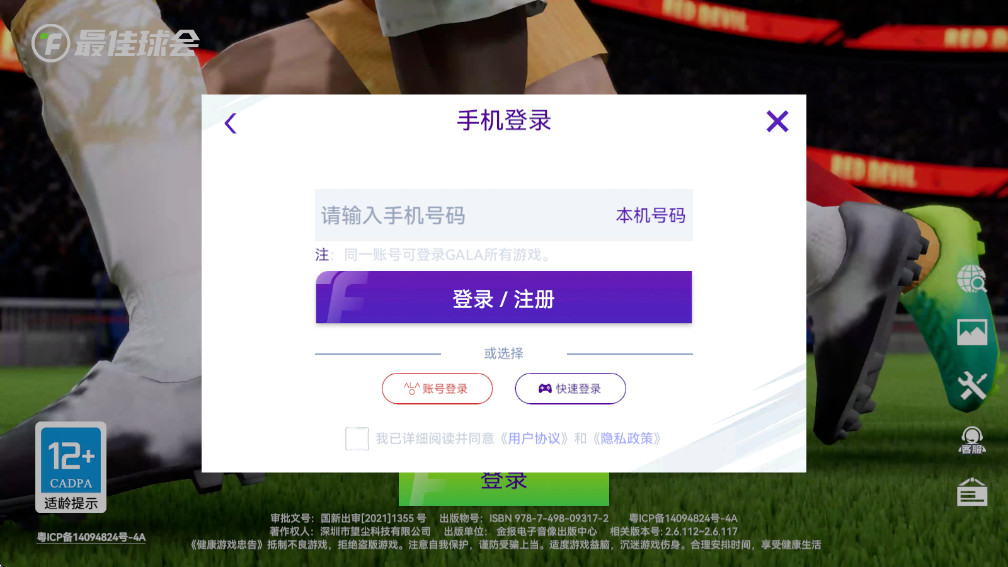Viewport: 1008px width, 567px height.
Task: Choose 快速登录 quick login
Action: click(x=570, y=388)
